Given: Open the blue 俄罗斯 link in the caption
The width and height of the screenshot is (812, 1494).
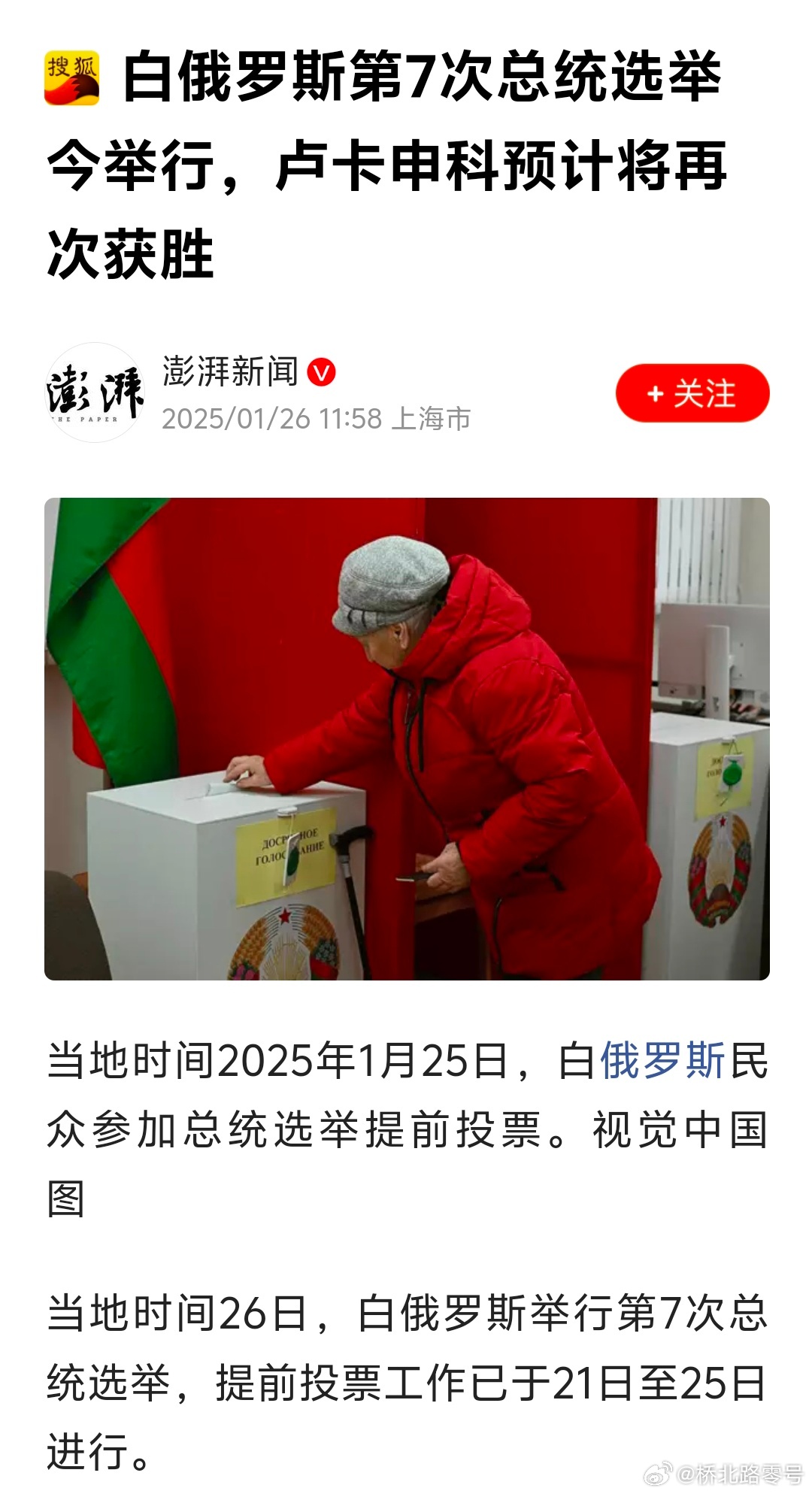Looking at the screenshot, I should pos(662,1061).
